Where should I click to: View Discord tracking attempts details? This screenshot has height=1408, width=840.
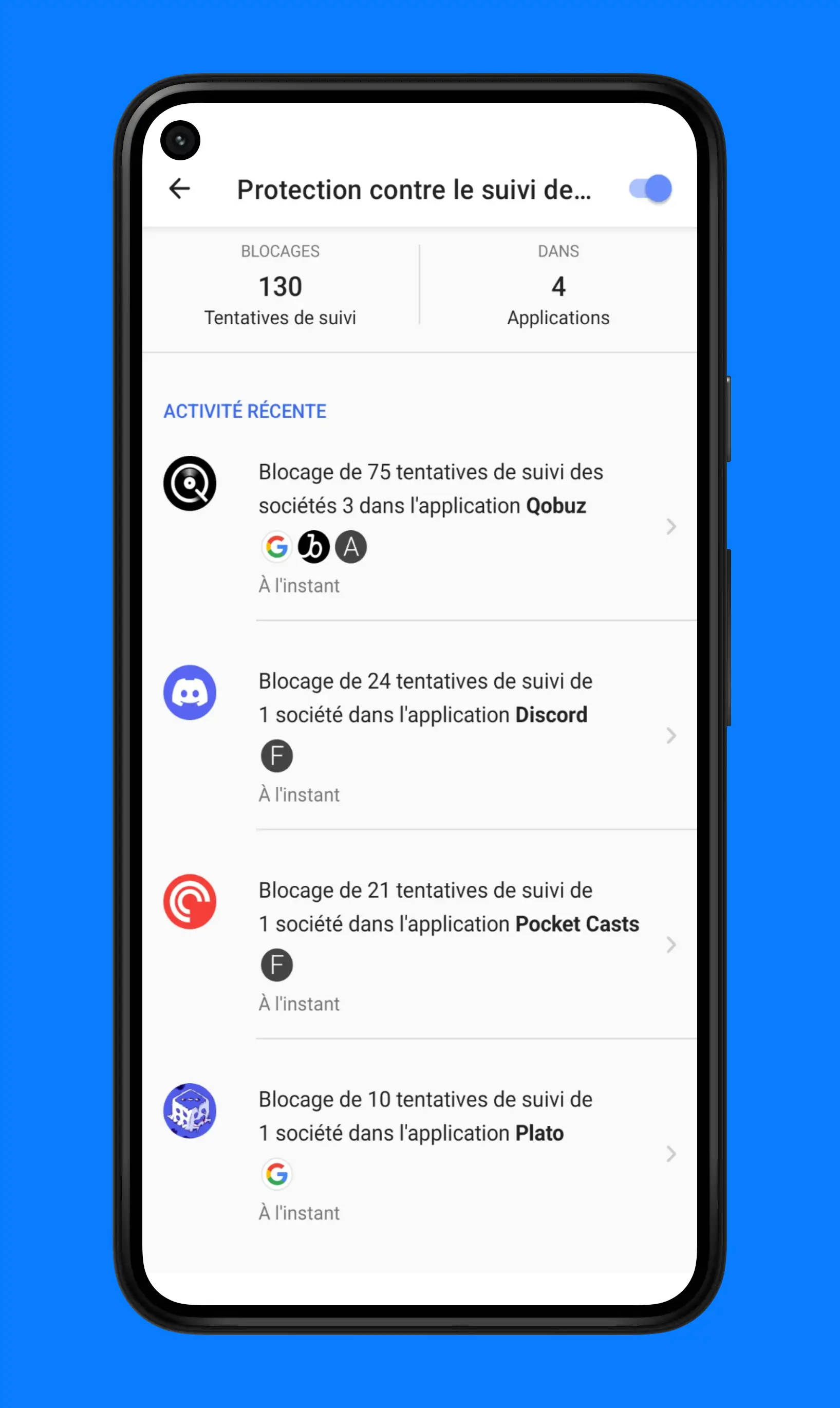[430, 735]
